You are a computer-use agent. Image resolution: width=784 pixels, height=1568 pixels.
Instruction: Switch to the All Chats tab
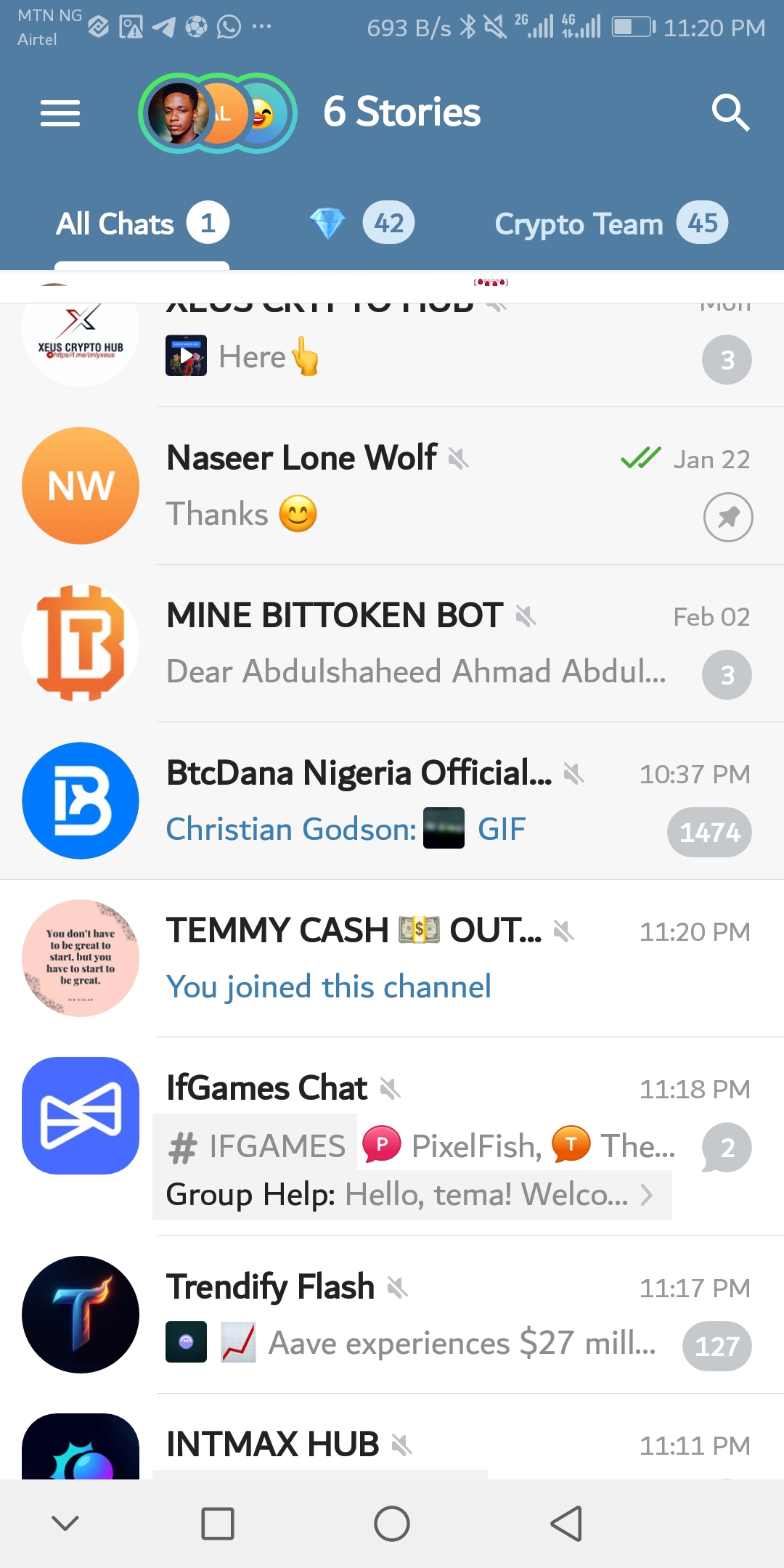click(142, 224)
